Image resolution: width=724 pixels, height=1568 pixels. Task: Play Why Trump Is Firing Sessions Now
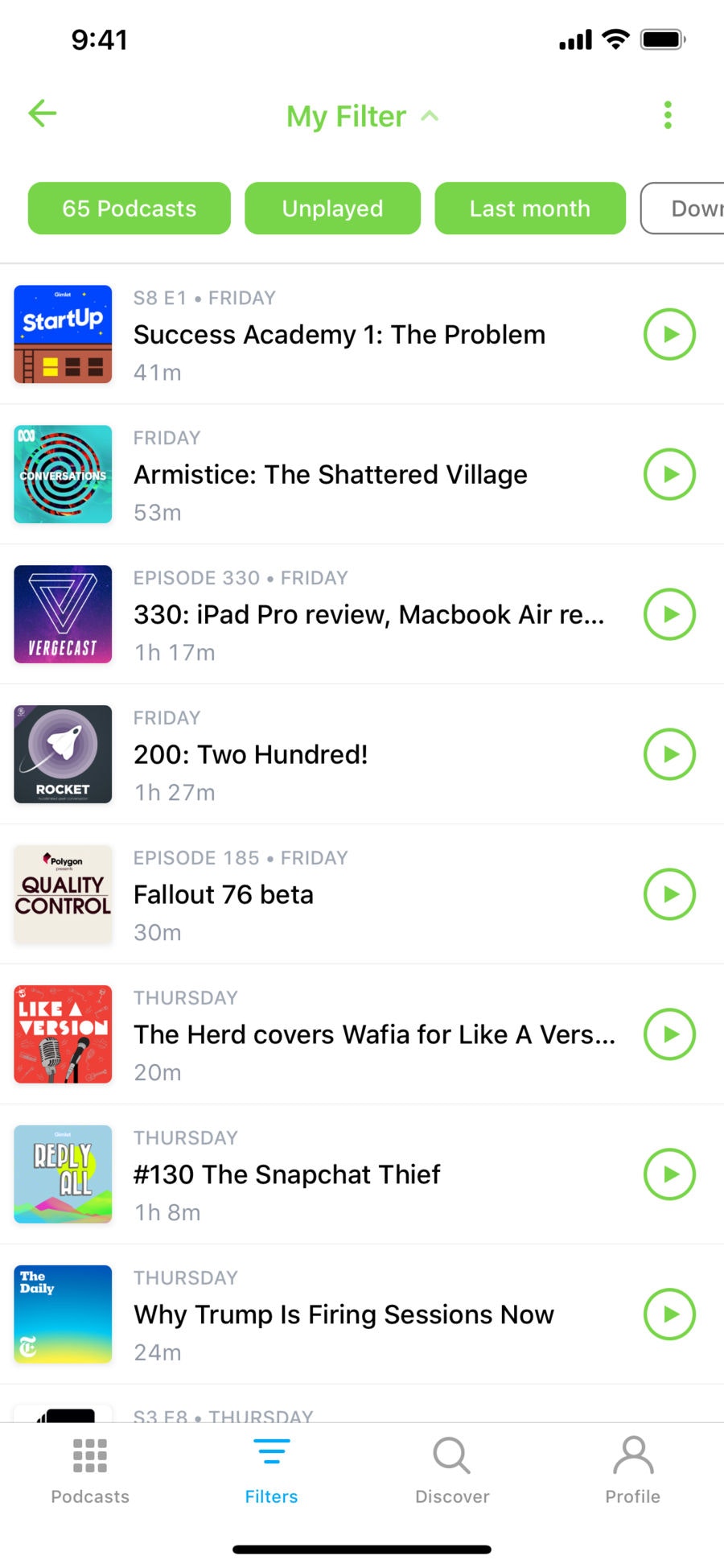coord(668,1314)
